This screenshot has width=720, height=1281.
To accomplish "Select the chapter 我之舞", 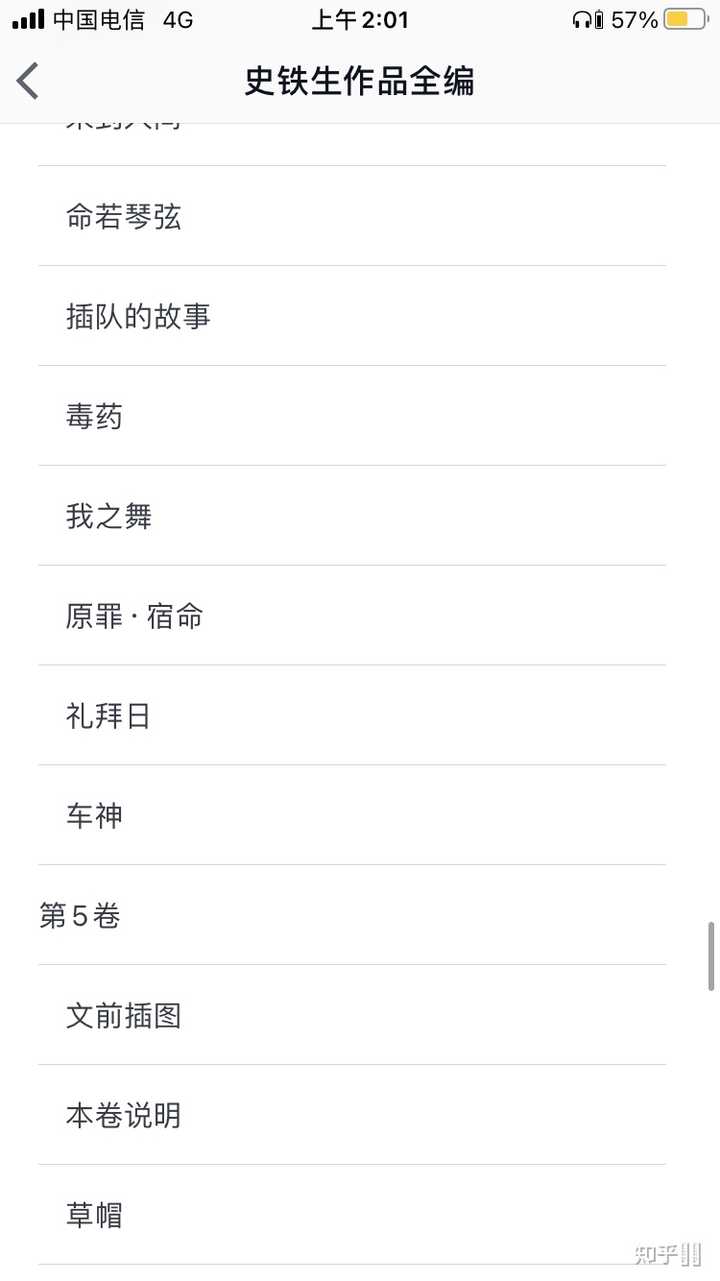I will pos(109,517).
